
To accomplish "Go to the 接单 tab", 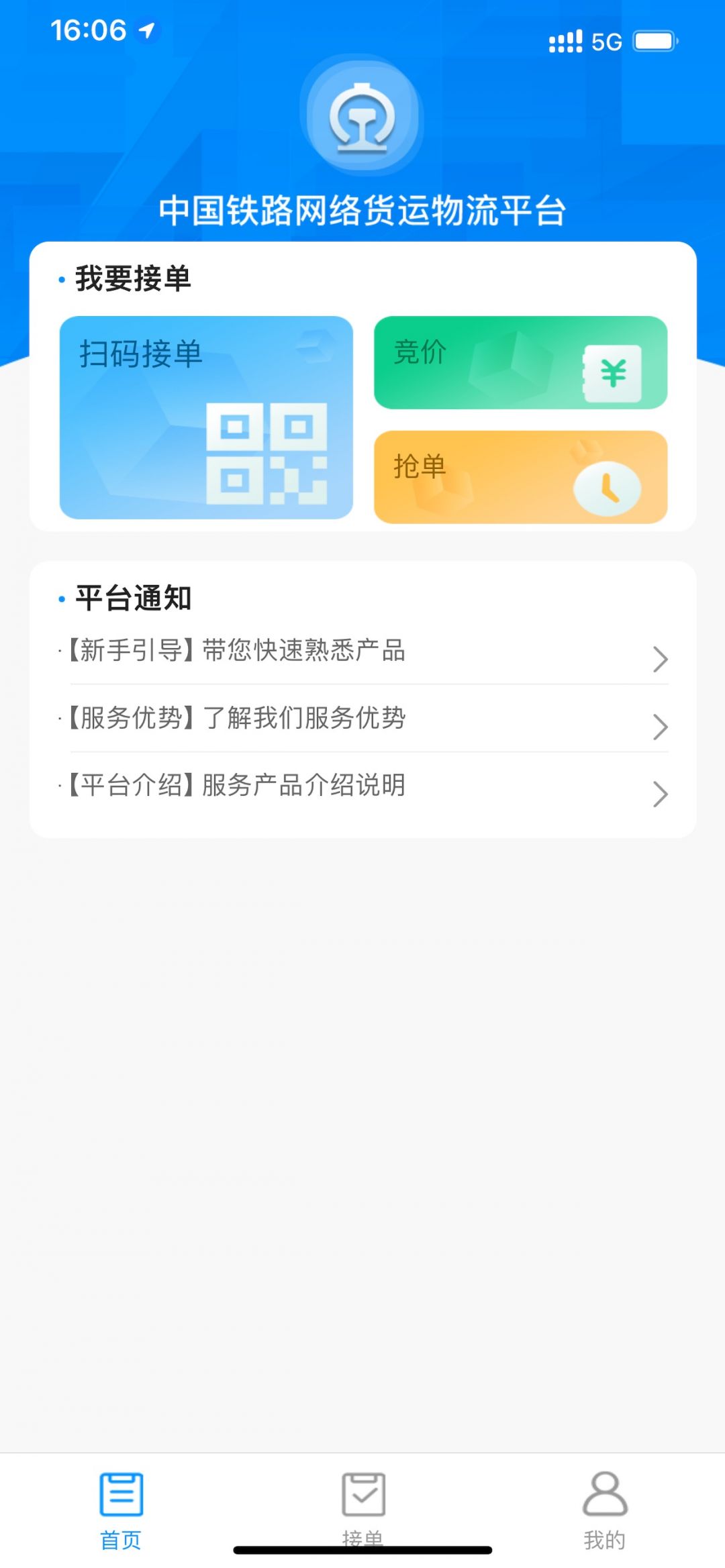I will click(x=362, y=1507).
